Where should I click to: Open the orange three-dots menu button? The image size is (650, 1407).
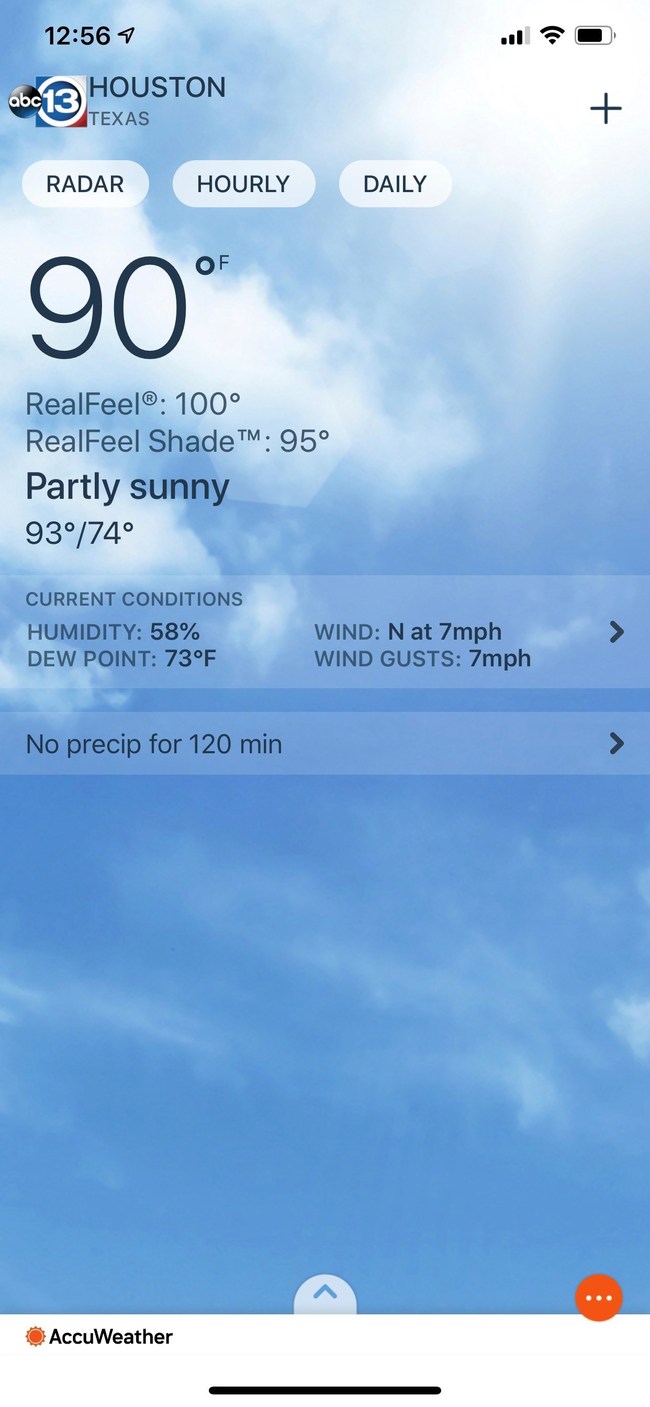pyautogui.click(x=599, y=1297)
